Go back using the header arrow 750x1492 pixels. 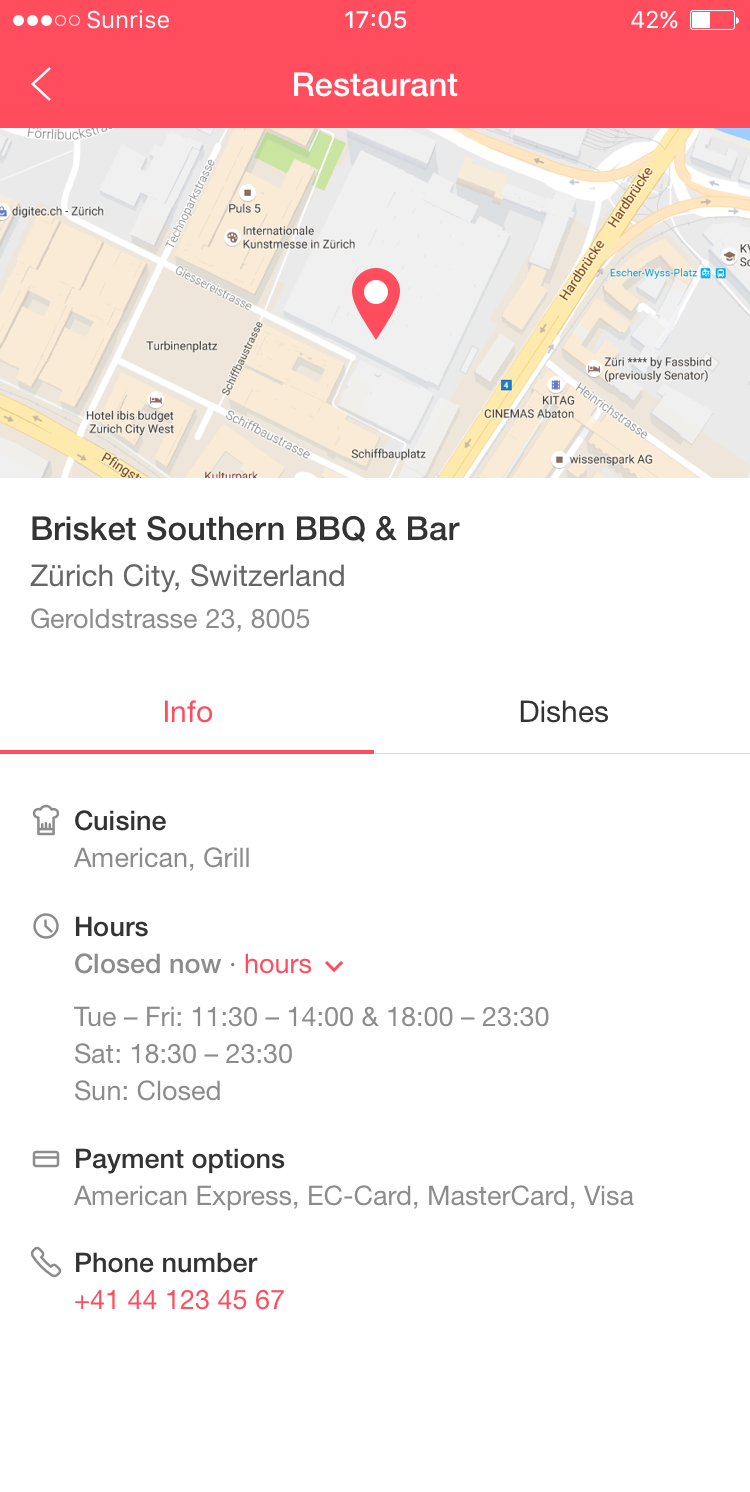click(41, 85)
